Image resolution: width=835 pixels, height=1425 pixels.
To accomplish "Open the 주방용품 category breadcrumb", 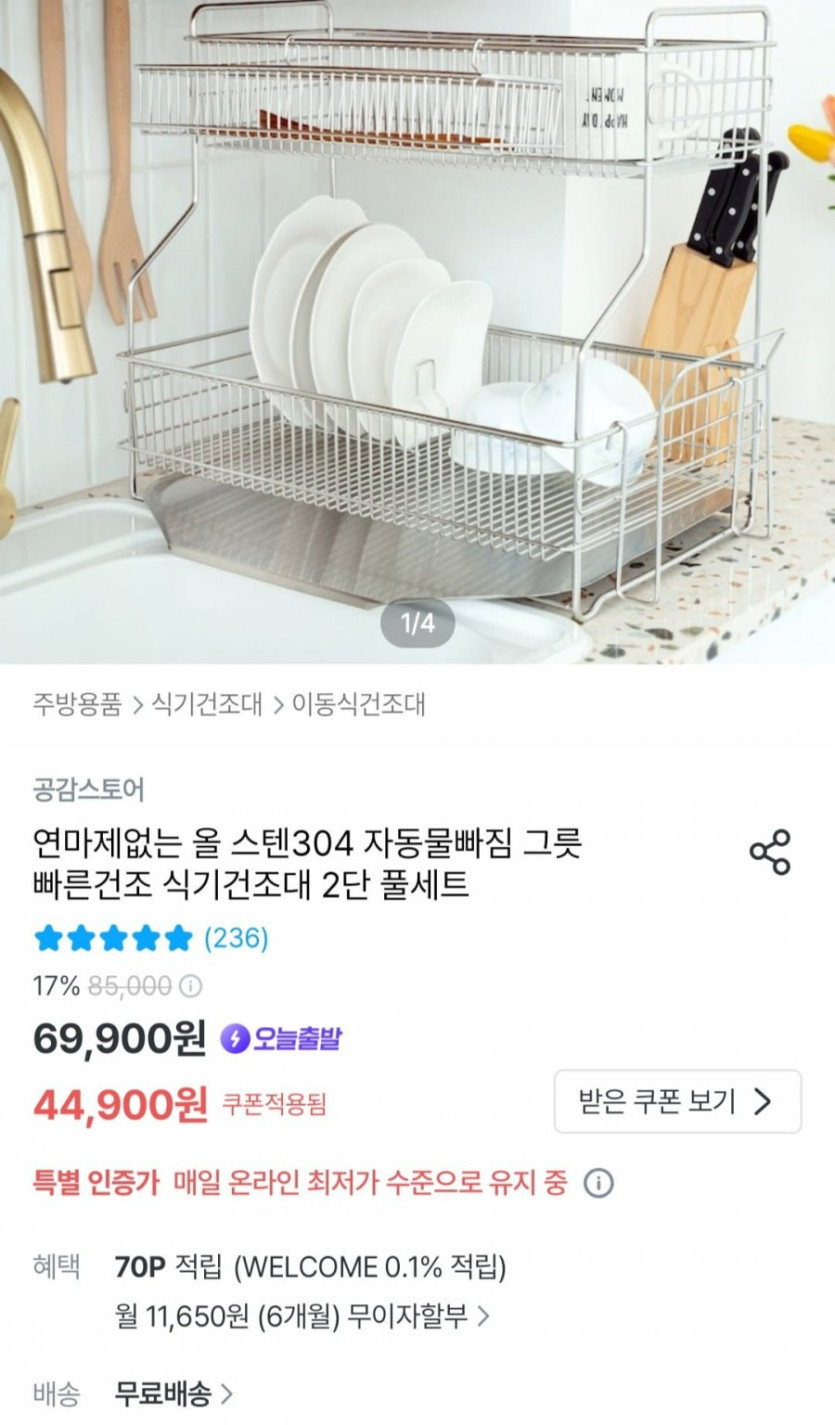I will click(x=76, y=704).
